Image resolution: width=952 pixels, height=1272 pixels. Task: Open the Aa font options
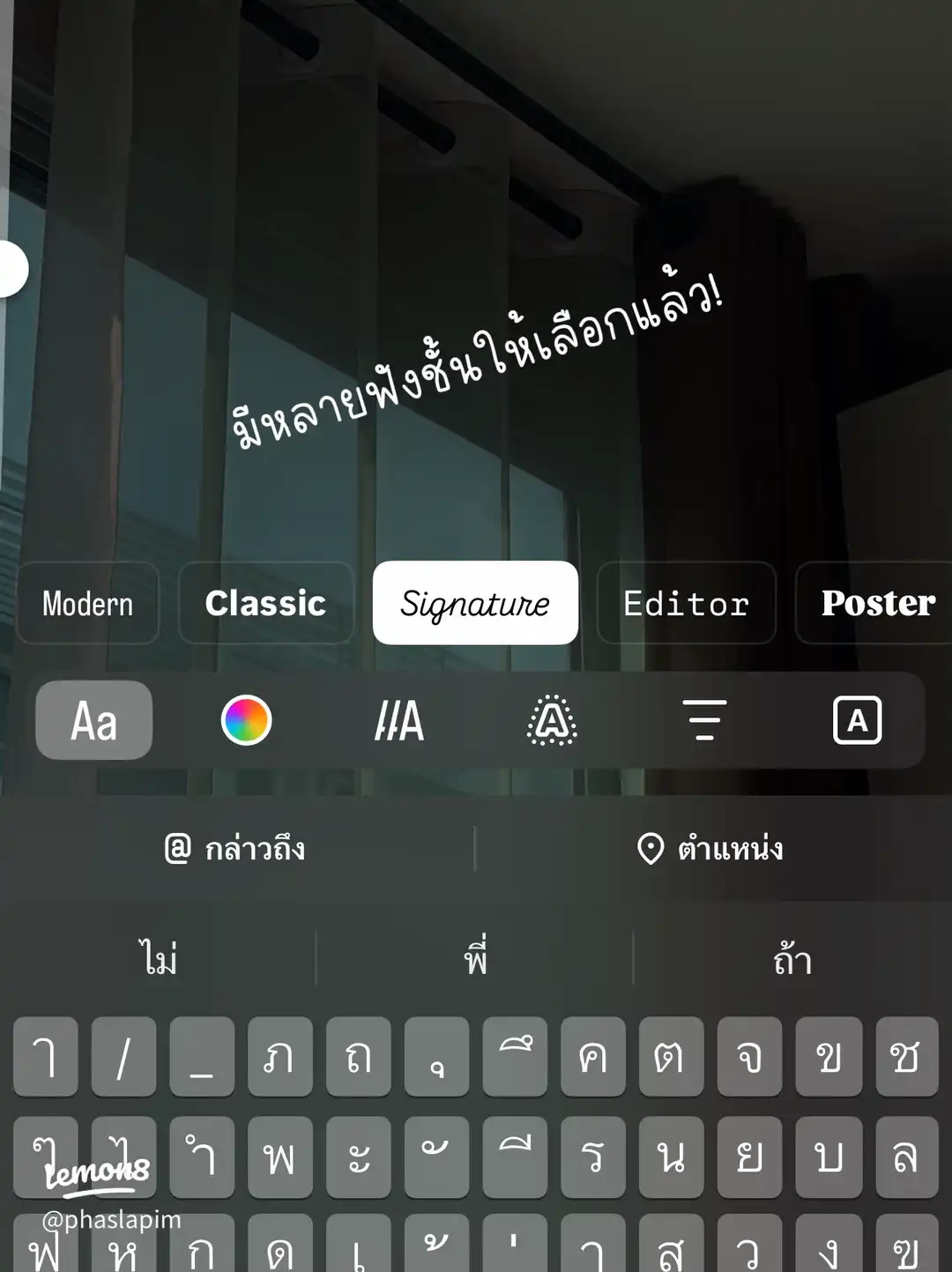click(x=93, y=720)
